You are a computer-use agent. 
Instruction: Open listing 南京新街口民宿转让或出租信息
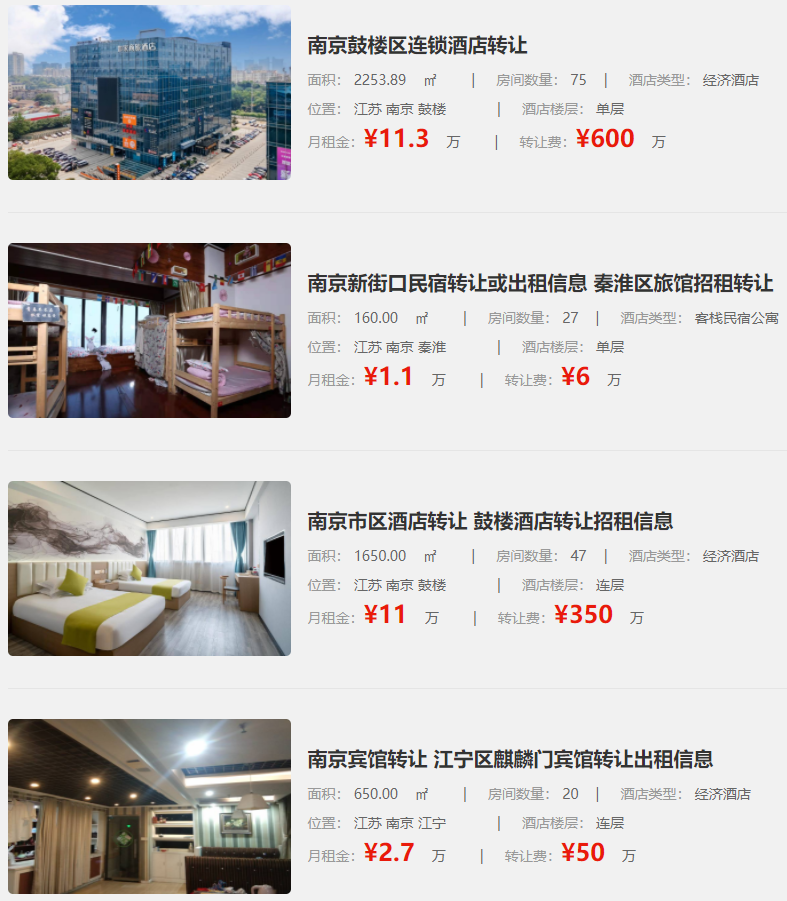coord(540,284)
